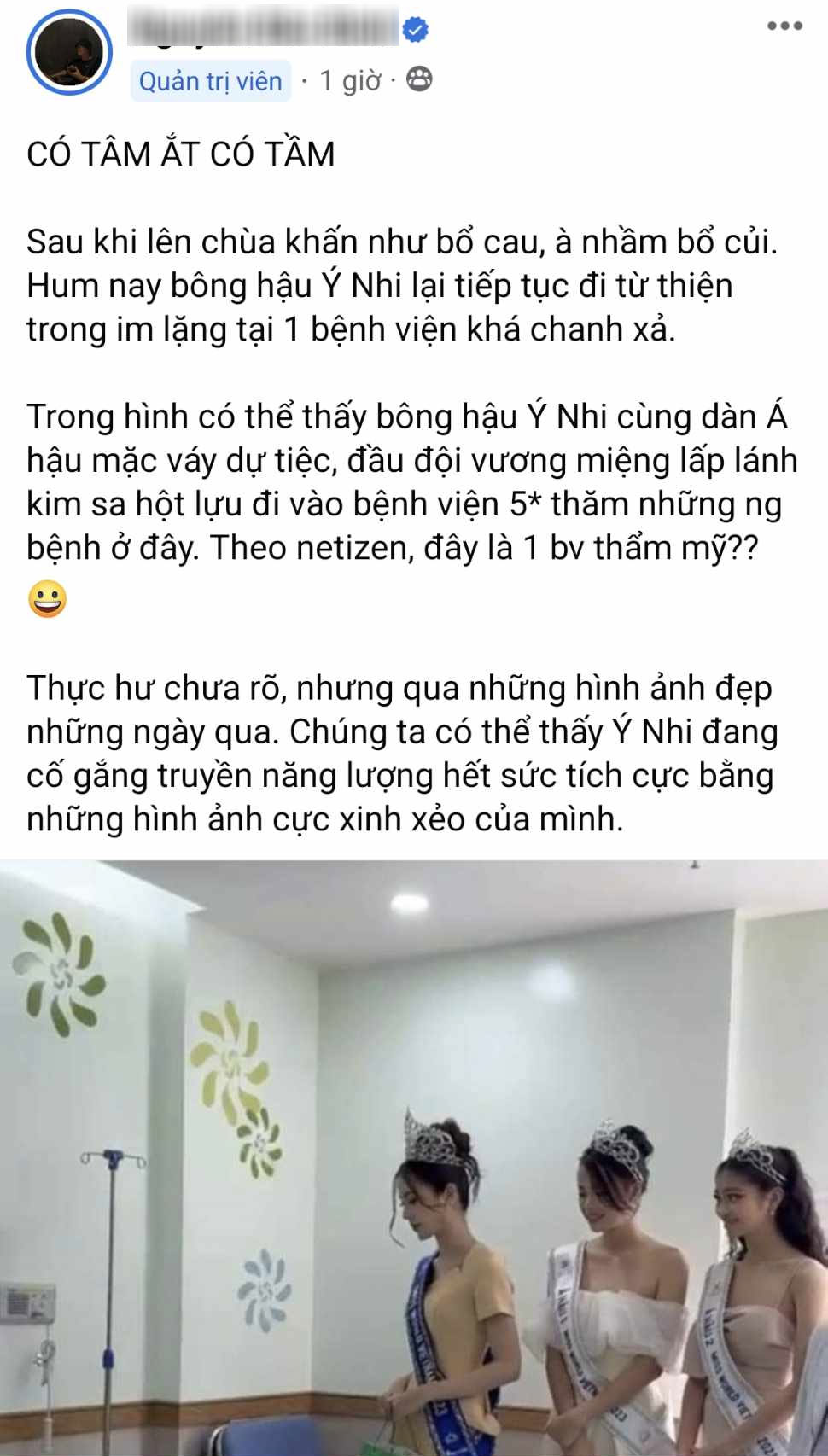
Task: Open the post's three-dot options menu
Action: pos(784,26)
